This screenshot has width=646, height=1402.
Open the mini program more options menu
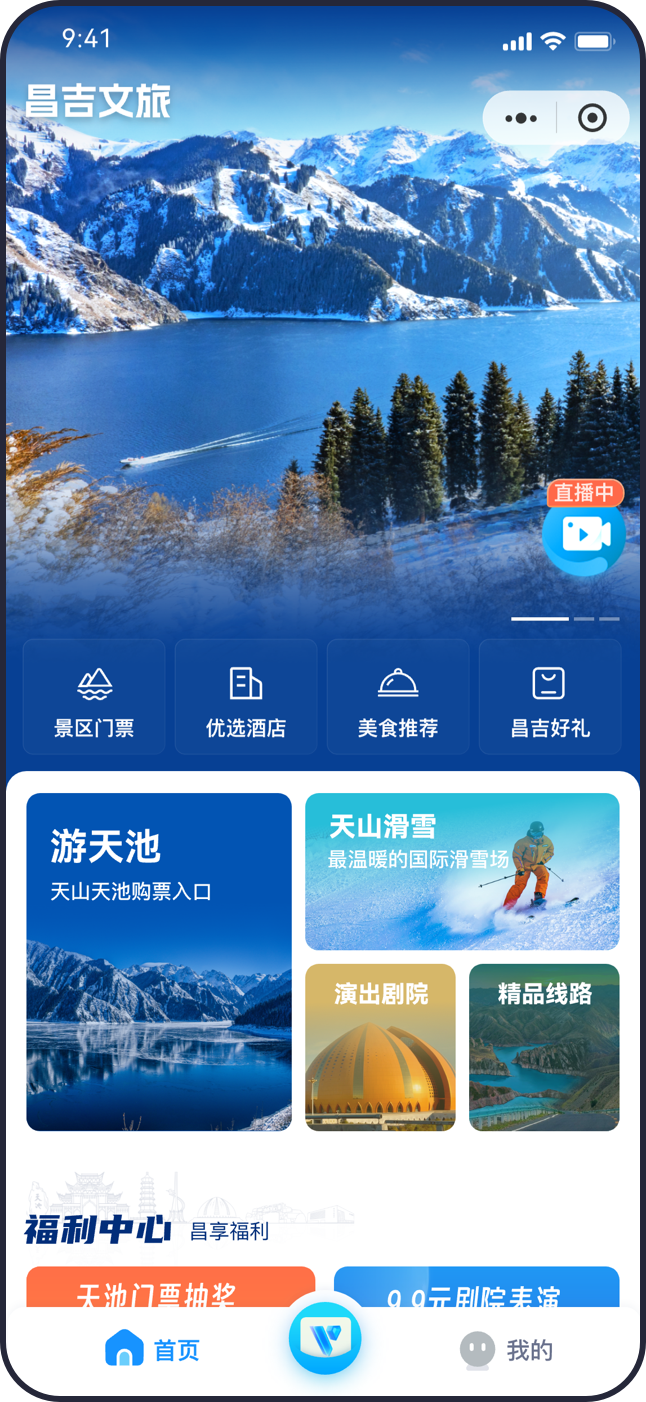pos(521,119)
